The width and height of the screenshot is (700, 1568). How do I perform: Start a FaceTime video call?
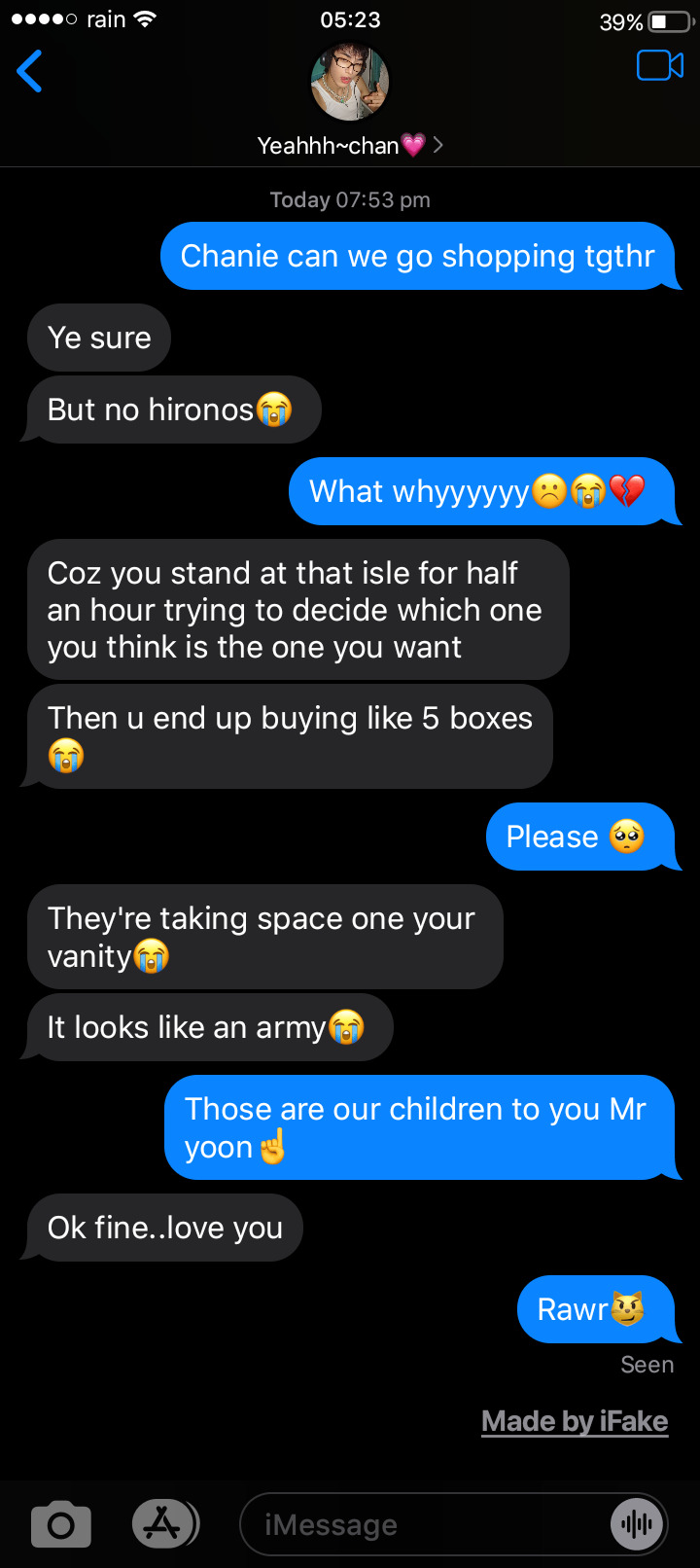660,66
